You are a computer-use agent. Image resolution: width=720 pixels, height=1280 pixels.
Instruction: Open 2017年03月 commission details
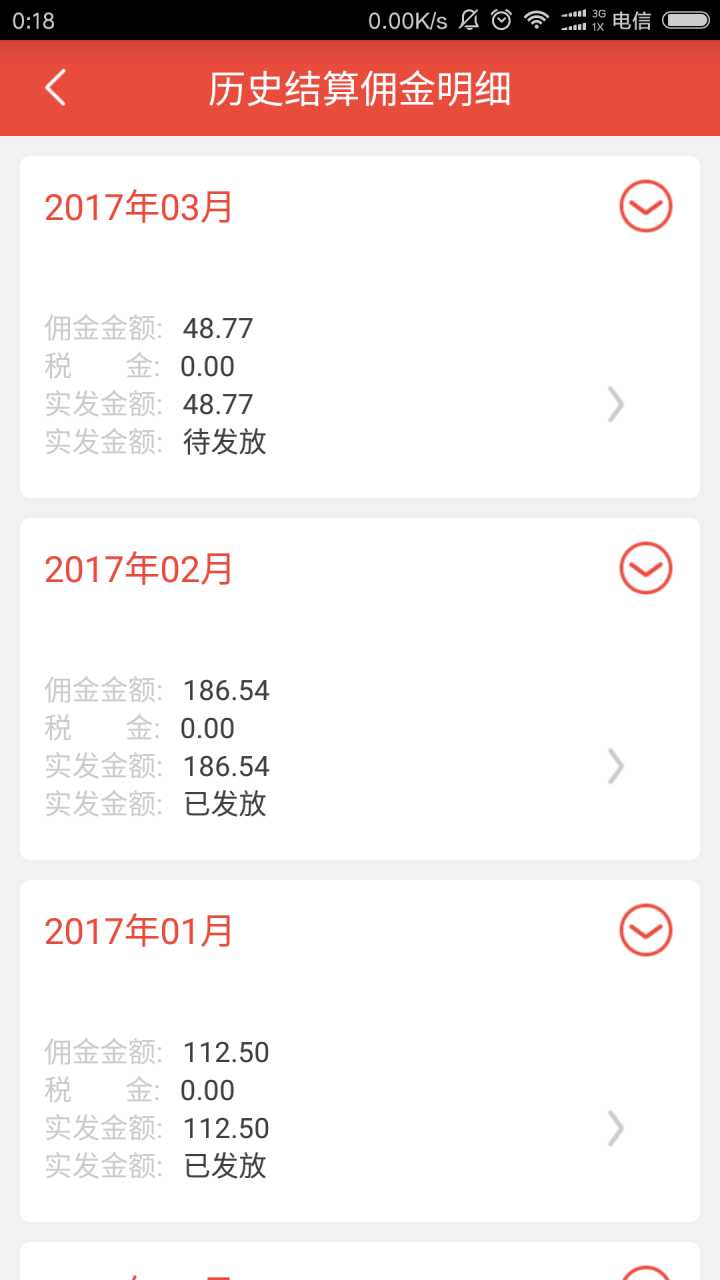(615, 404)
